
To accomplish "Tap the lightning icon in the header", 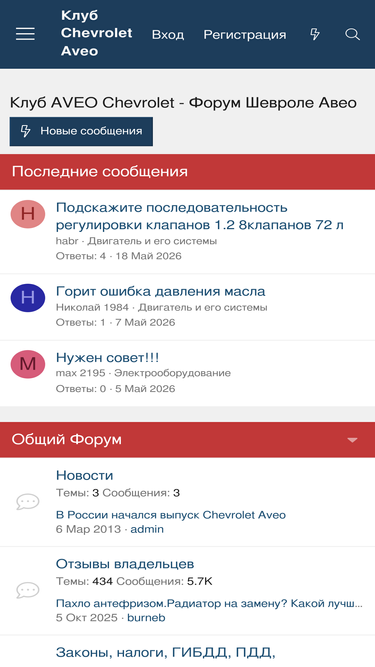I will point(315,34).
